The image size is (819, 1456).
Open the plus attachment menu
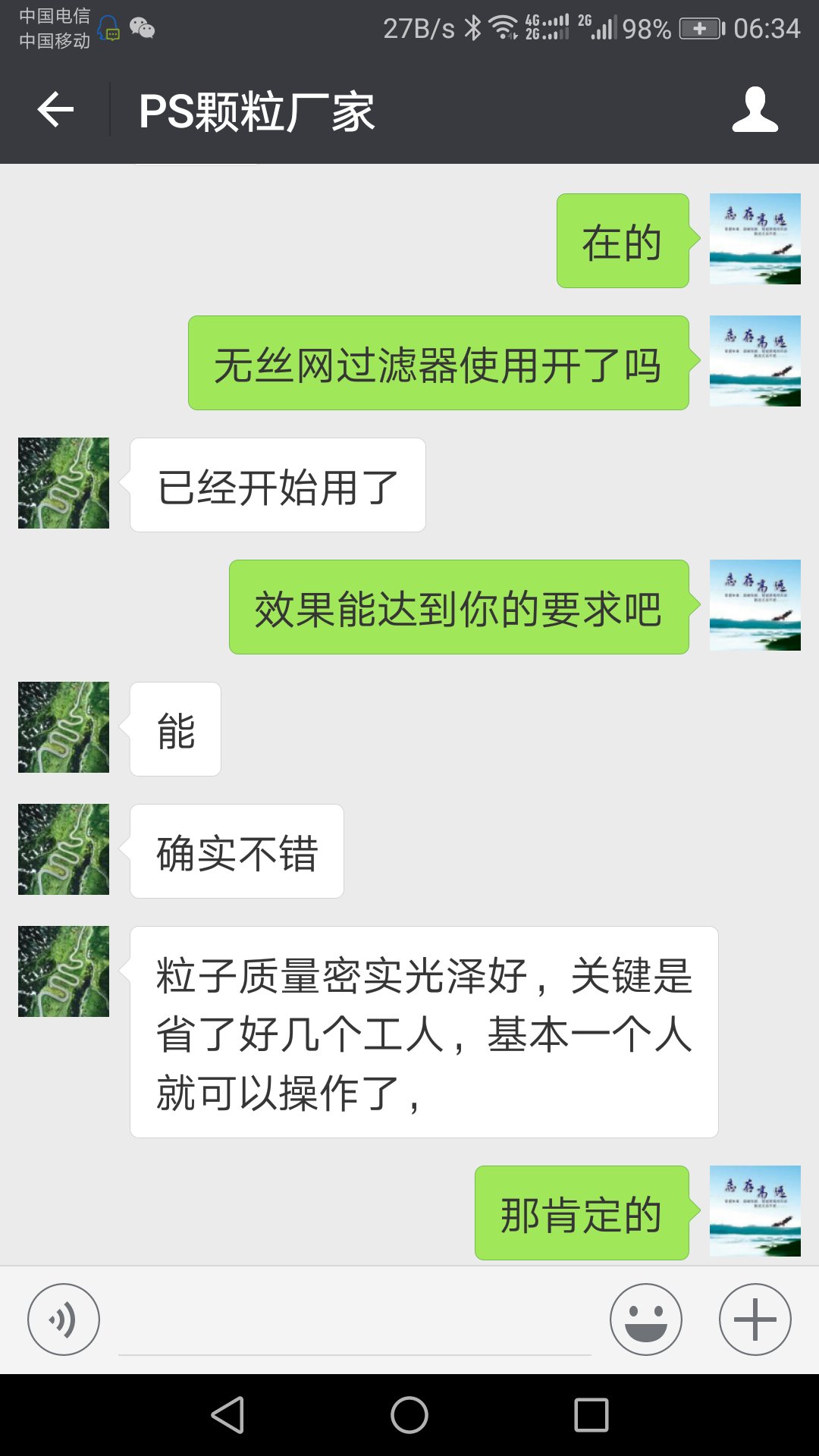[755, 1319]
